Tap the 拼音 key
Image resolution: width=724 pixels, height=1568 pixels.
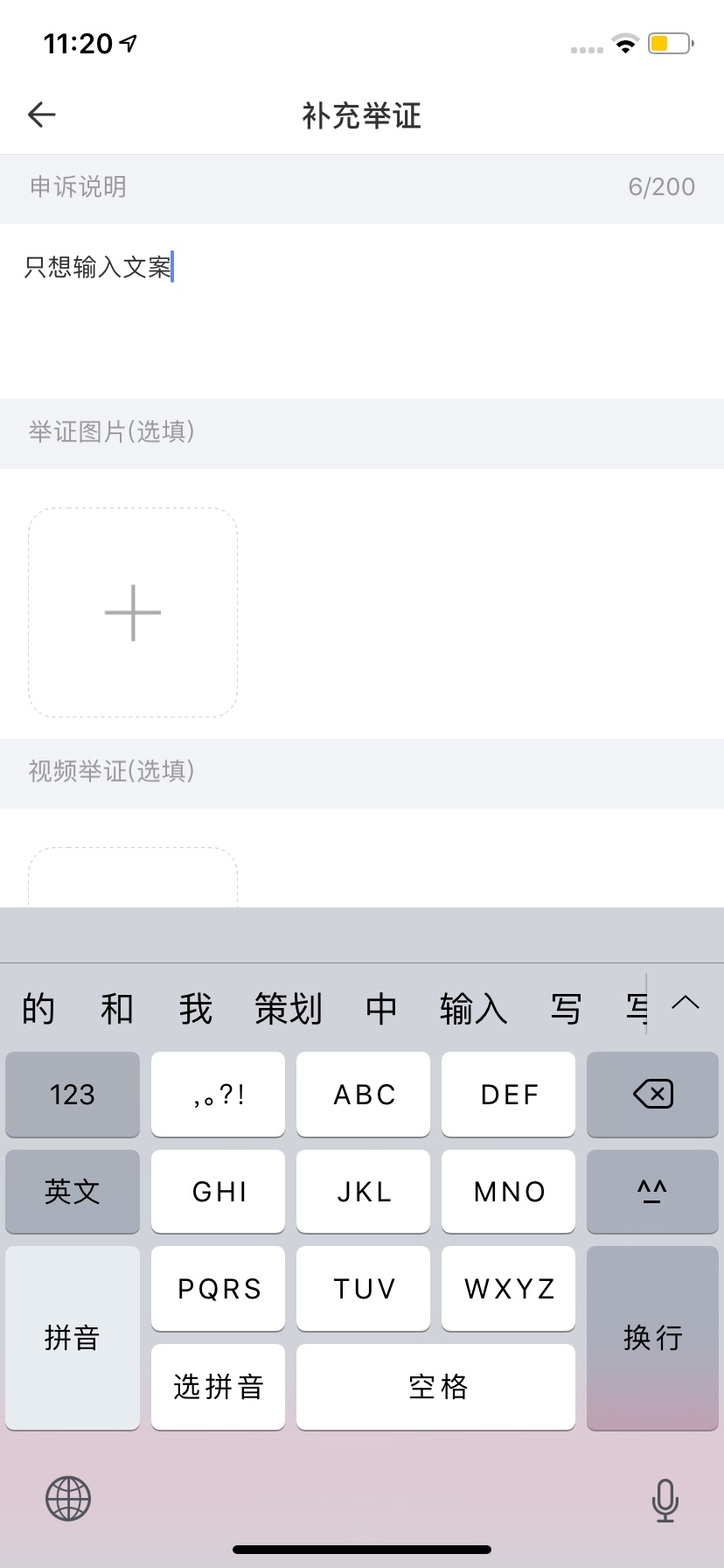pyautogui.click(x=73, y=1337)
